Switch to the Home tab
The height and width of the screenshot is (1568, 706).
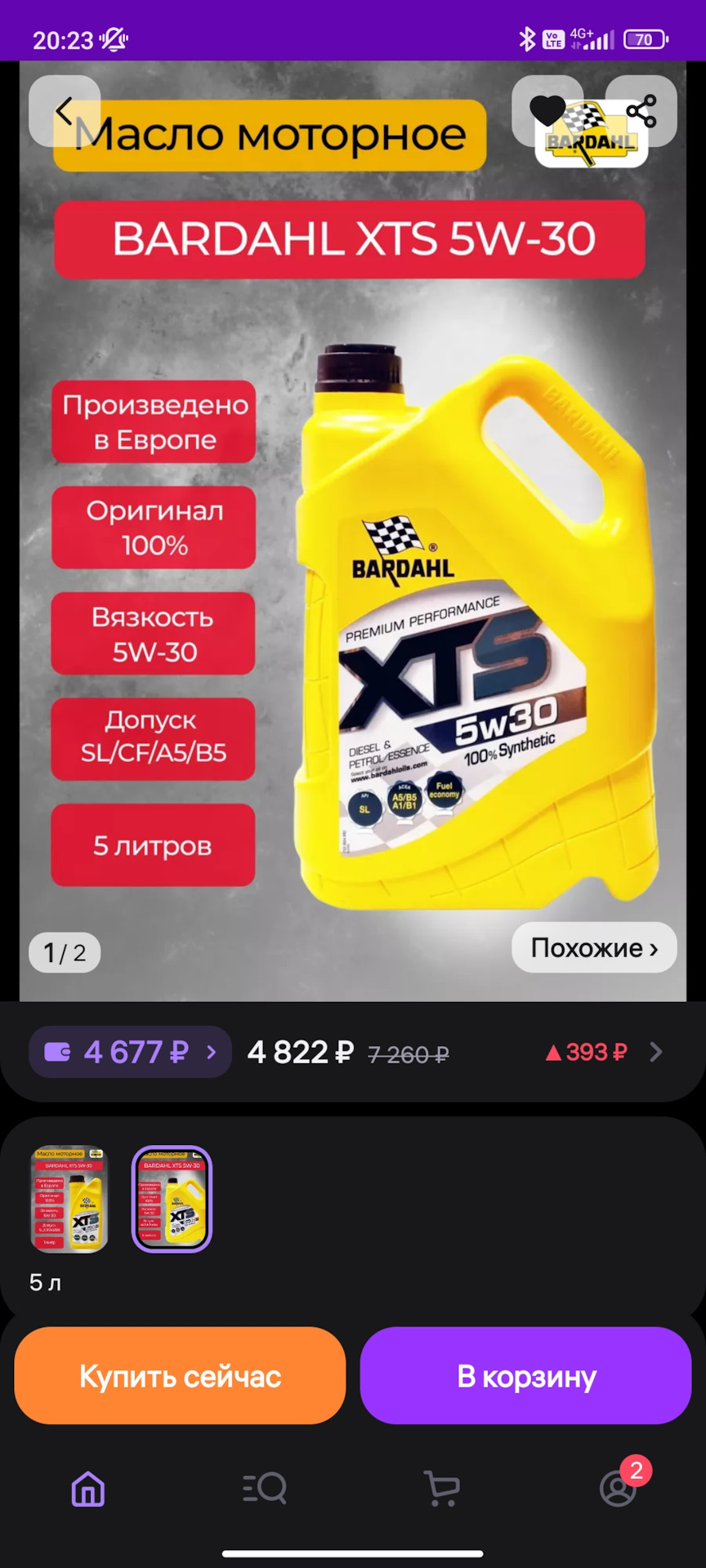pyautogui.click(x=88, y=1489)
